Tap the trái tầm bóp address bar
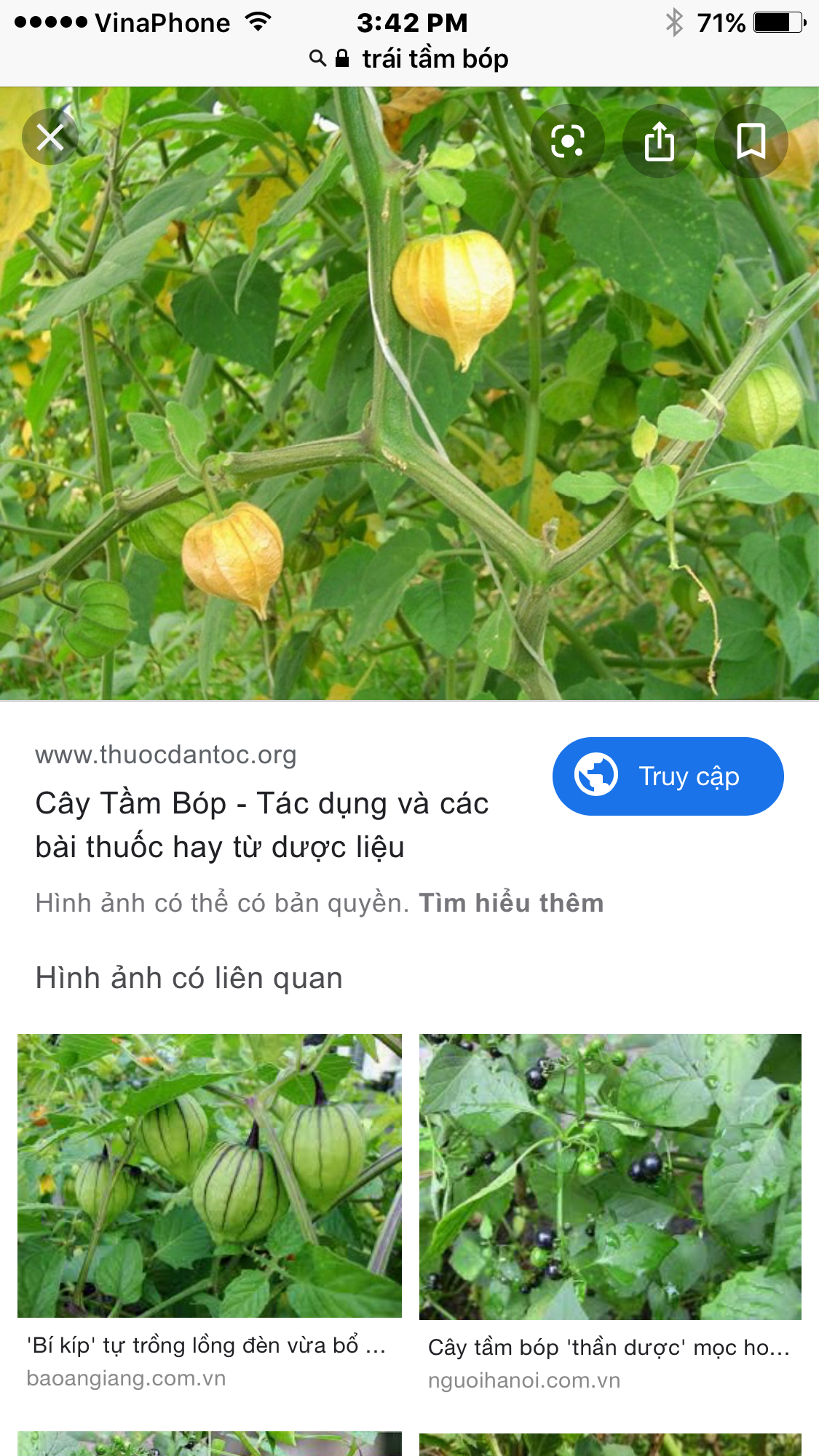This screenshot has height=1456, width=819. (410, 59)
